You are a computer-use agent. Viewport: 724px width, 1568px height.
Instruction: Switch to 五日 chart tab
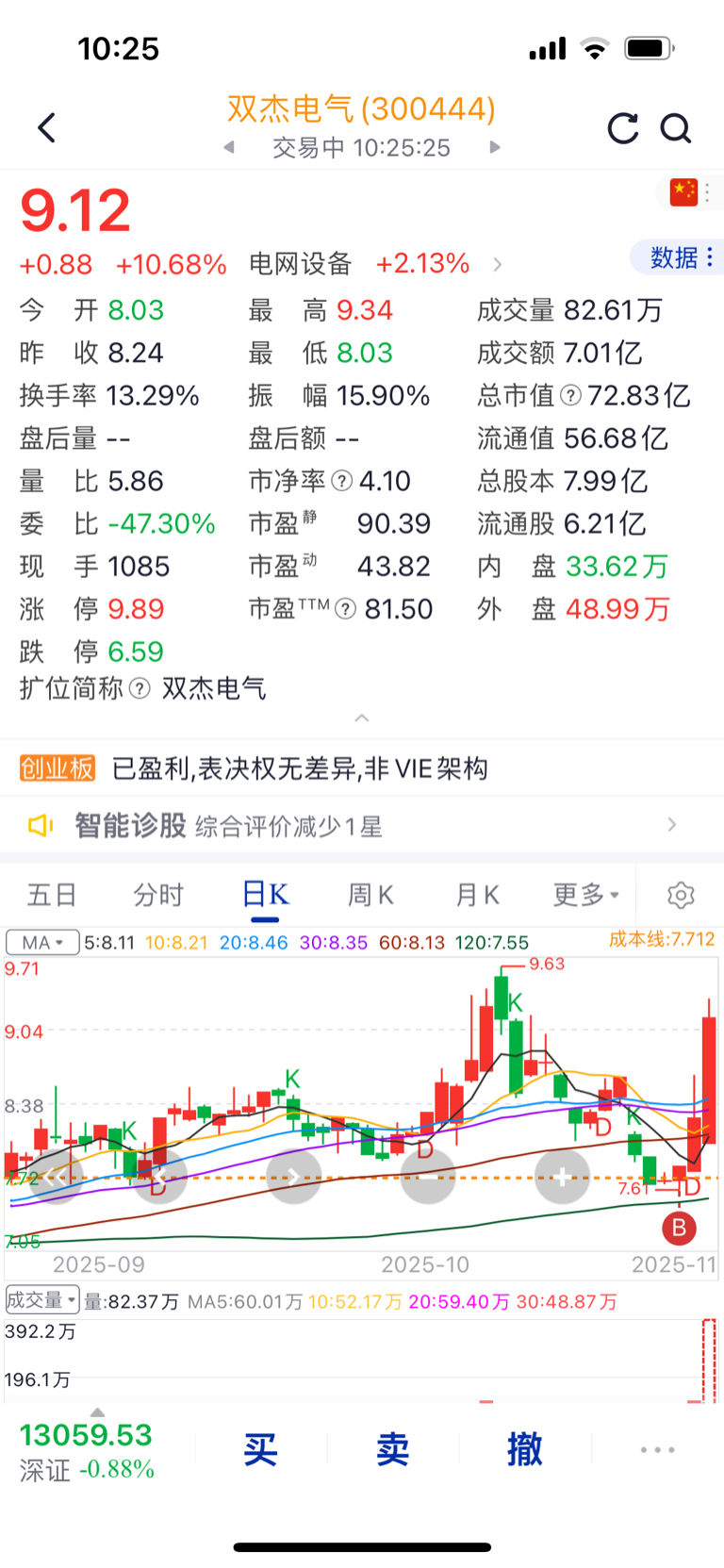(52, 895)
